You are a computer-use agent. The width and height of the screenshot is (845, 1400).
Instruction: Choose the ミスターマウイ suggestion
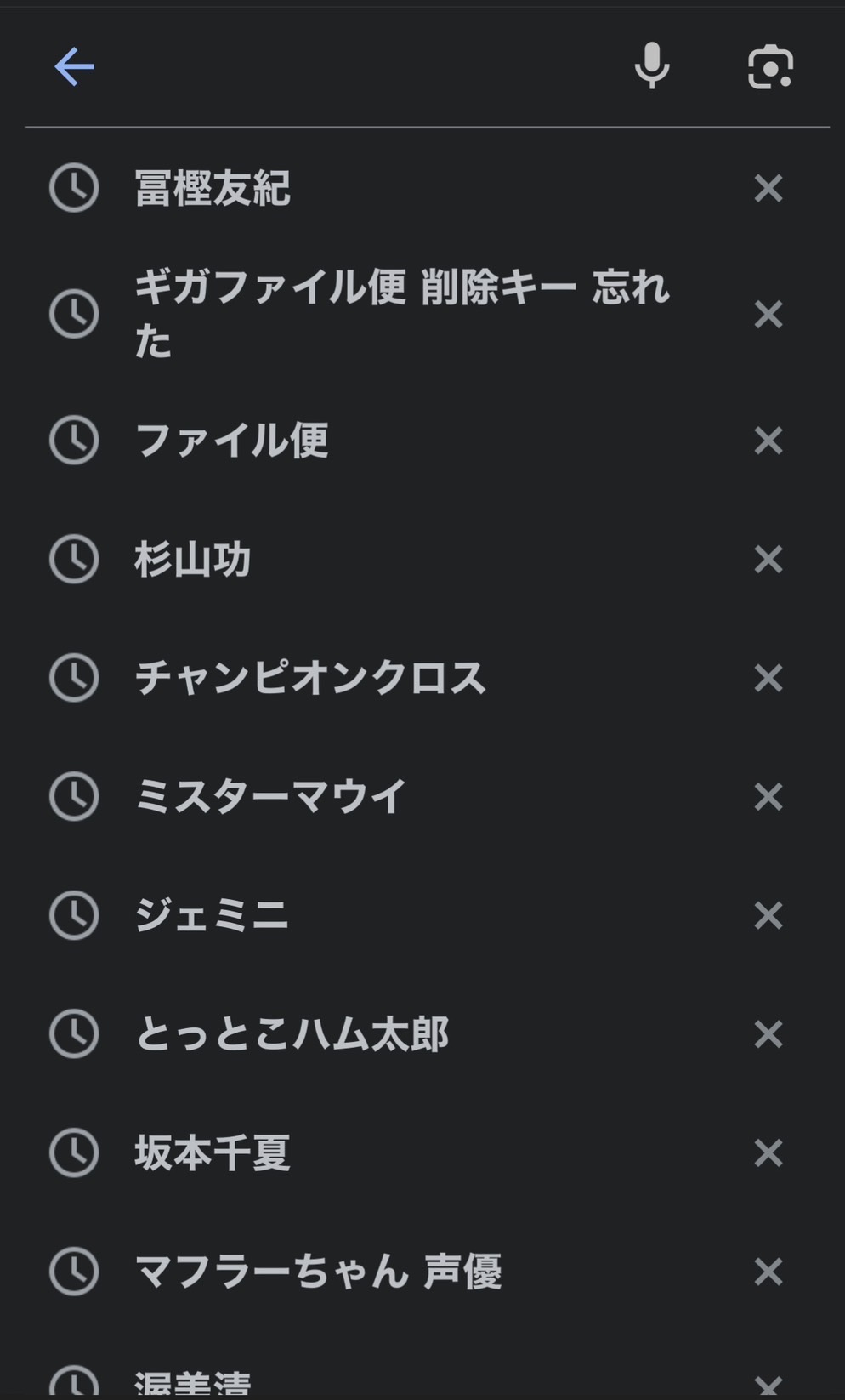(x=270, y=797)
